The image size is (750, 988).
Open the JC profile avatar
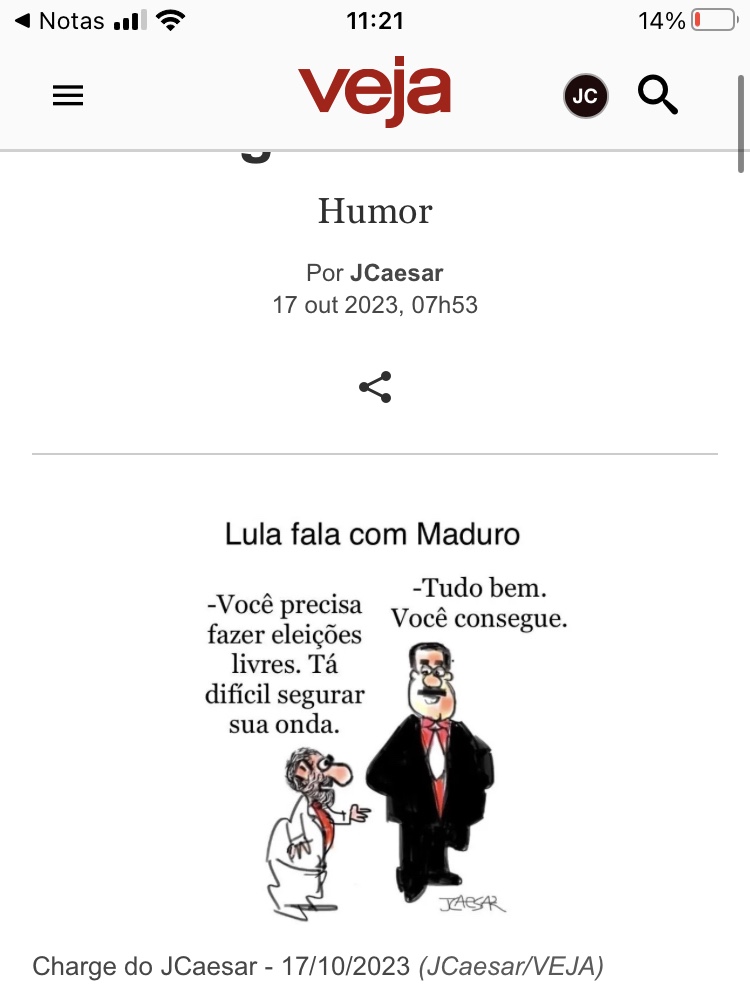coord(586,96)
